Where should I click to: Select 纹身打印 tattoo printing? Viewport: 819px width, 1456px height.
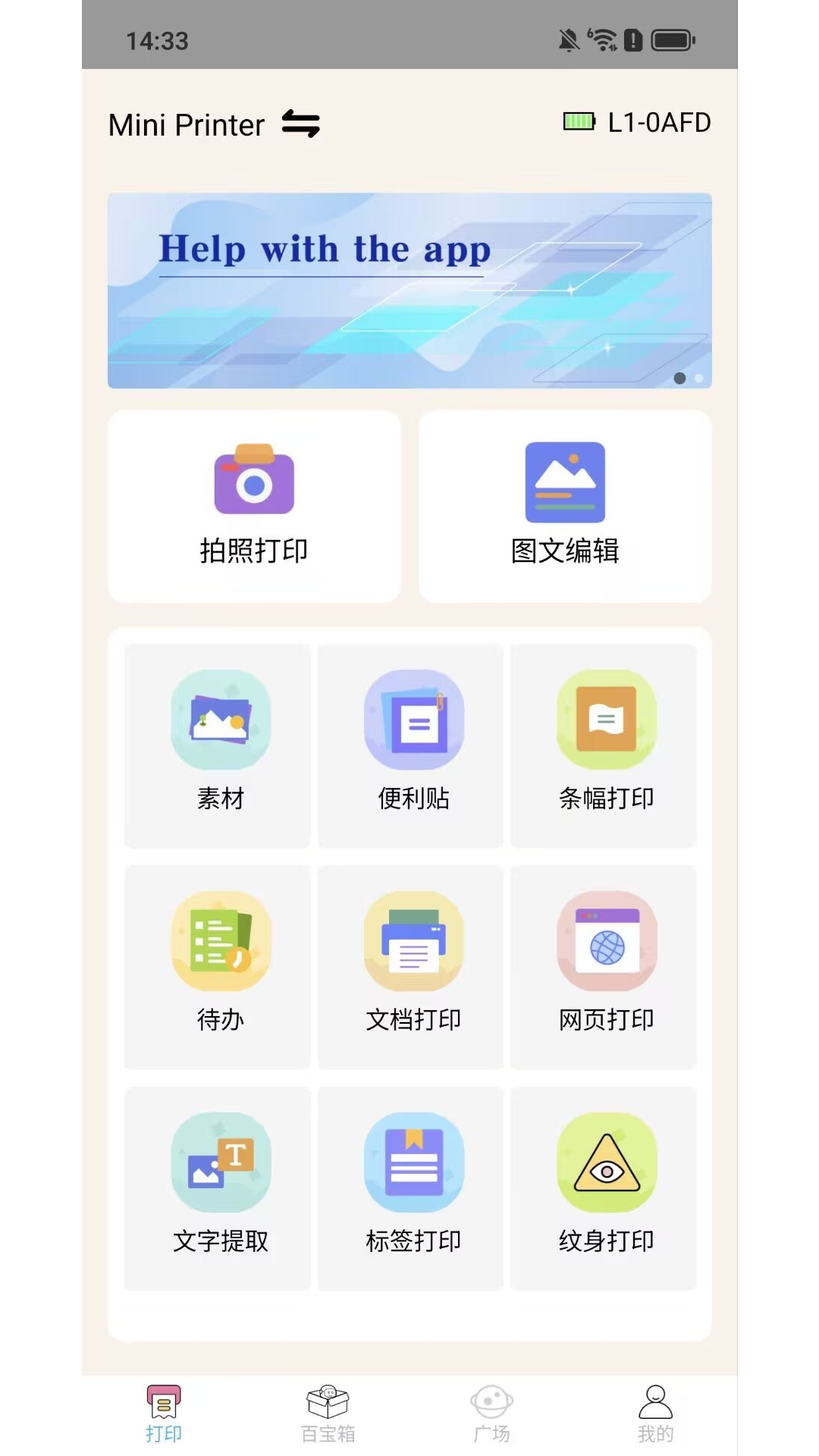click(606, 1188)
